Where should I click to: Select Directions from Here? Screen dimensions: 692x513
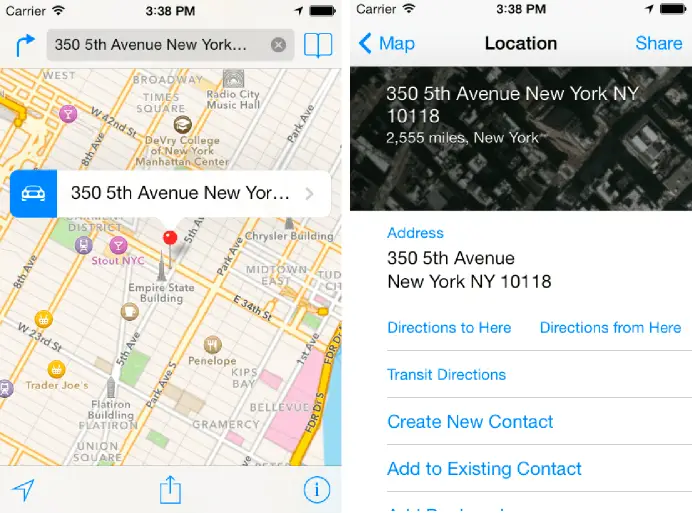[610, 328]
